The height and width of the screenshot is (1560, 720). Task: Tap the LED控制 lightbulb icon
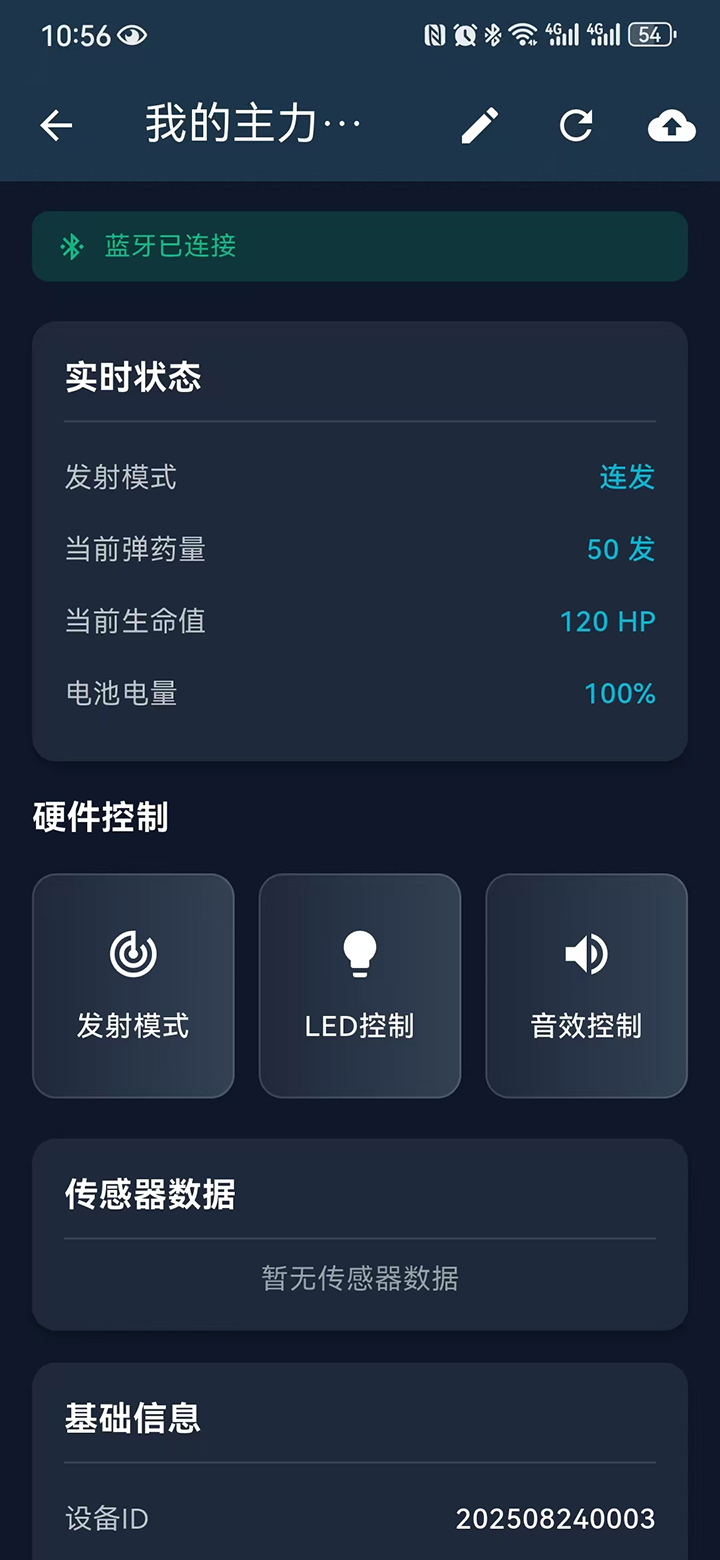coord(359,953)
